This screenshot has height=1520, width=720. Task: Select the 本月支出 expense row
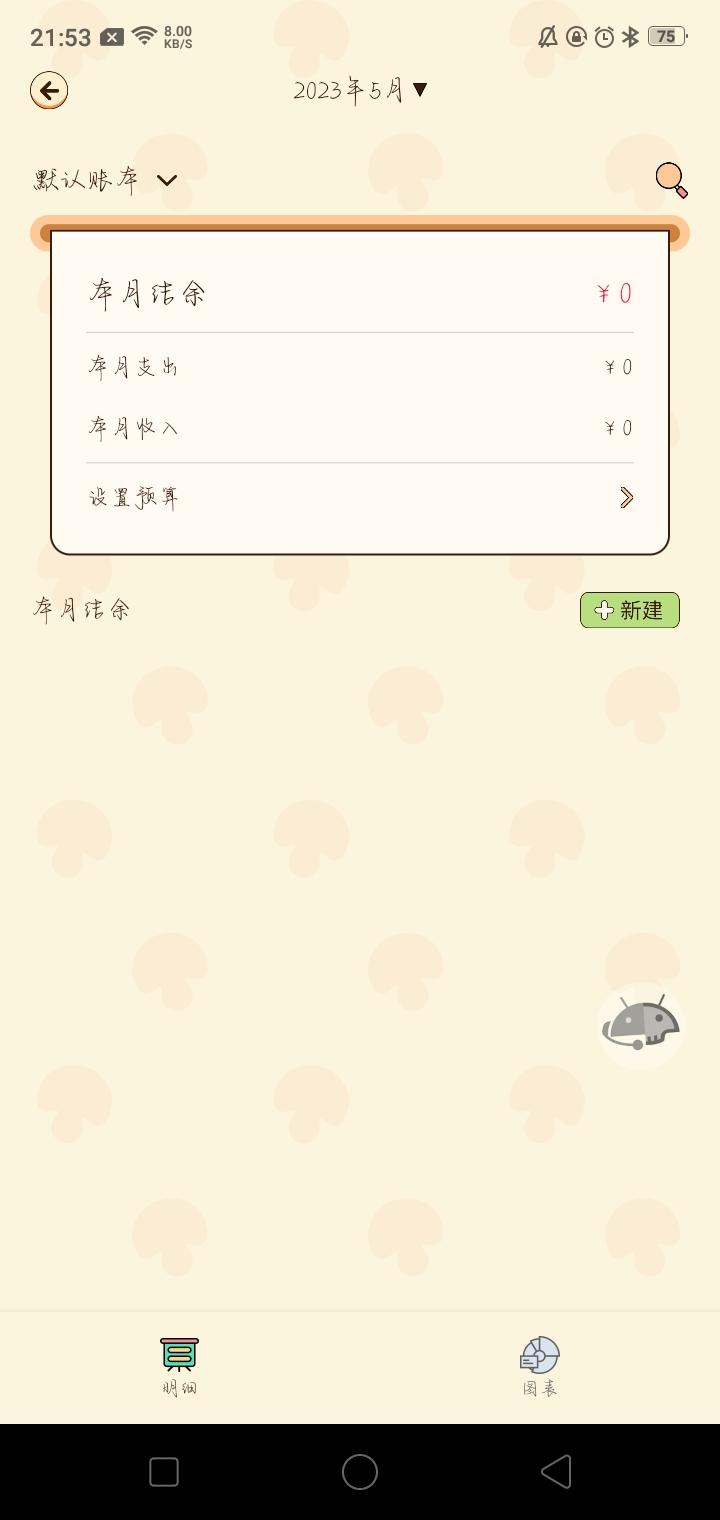pyautogui.click(x=360, y=366)
